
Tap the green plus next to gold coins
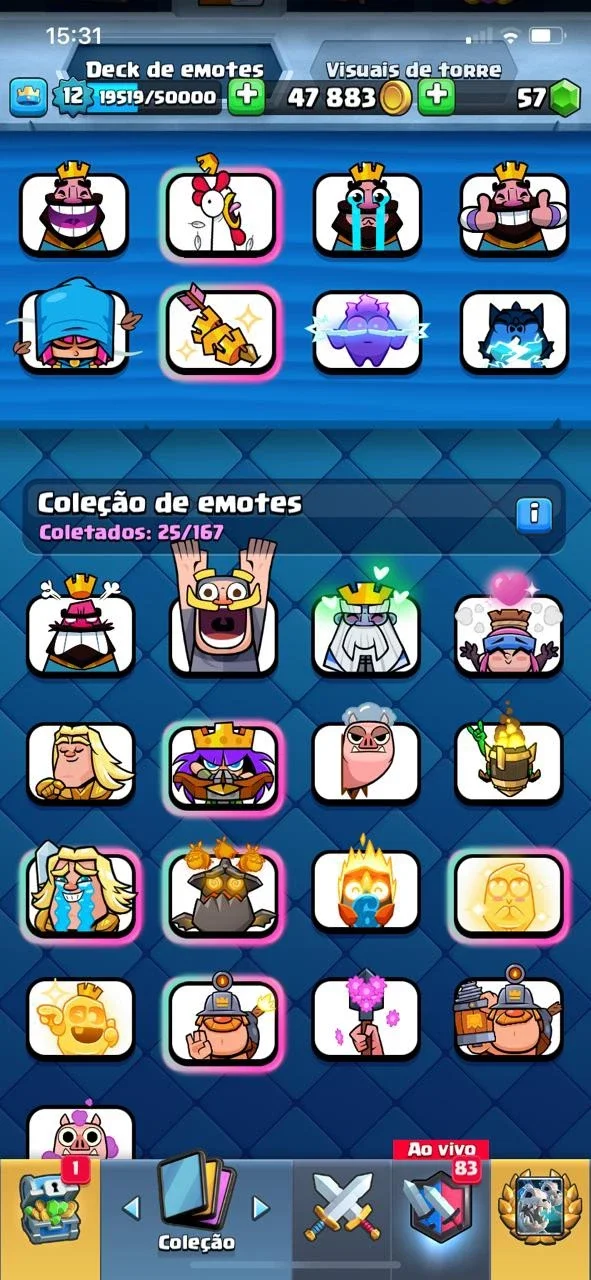pyautogui.click(x=436, y=96)
